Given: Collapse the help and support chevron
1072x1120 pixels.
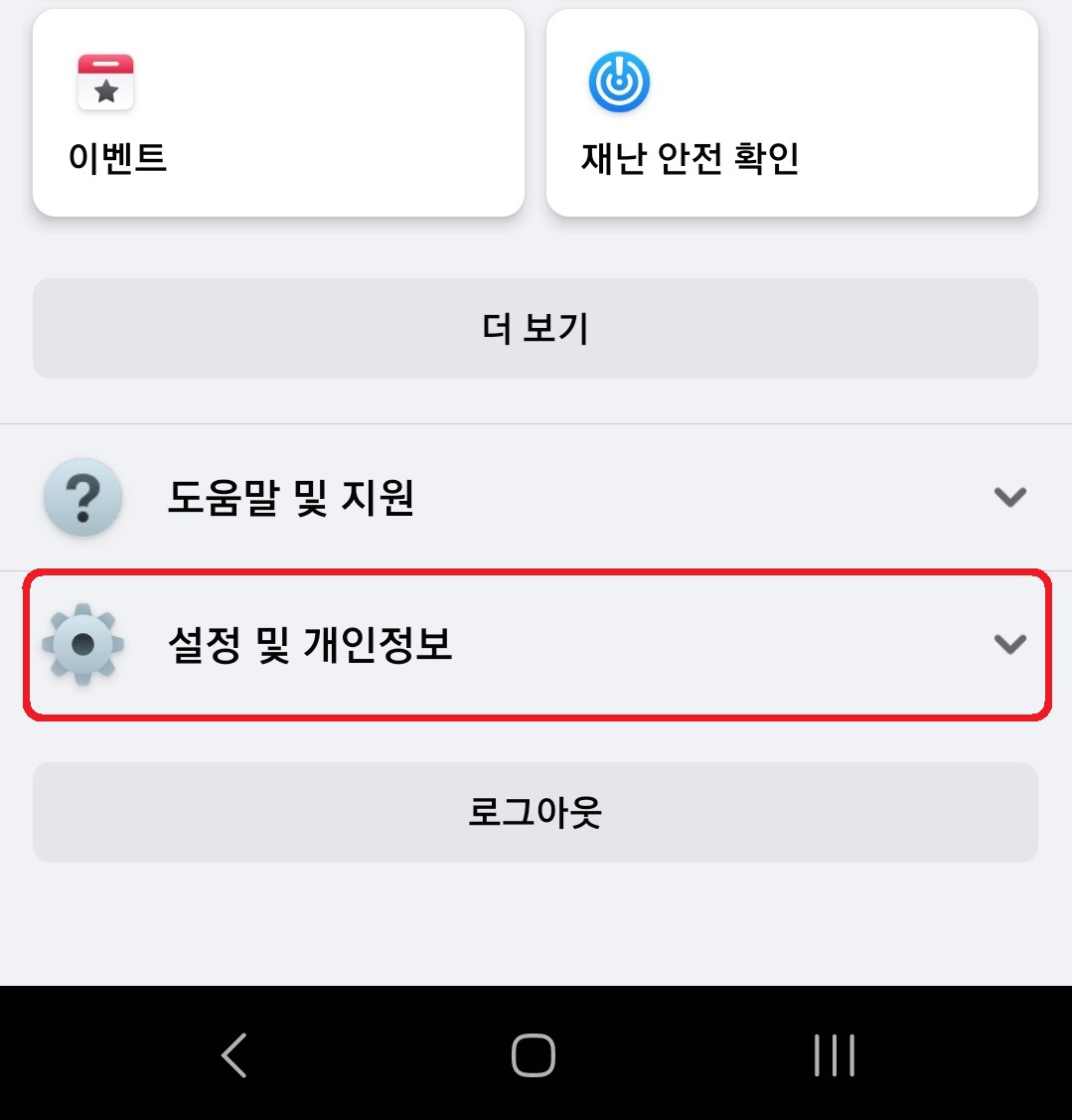Looking at the screenshot, I should point(1010,498).
